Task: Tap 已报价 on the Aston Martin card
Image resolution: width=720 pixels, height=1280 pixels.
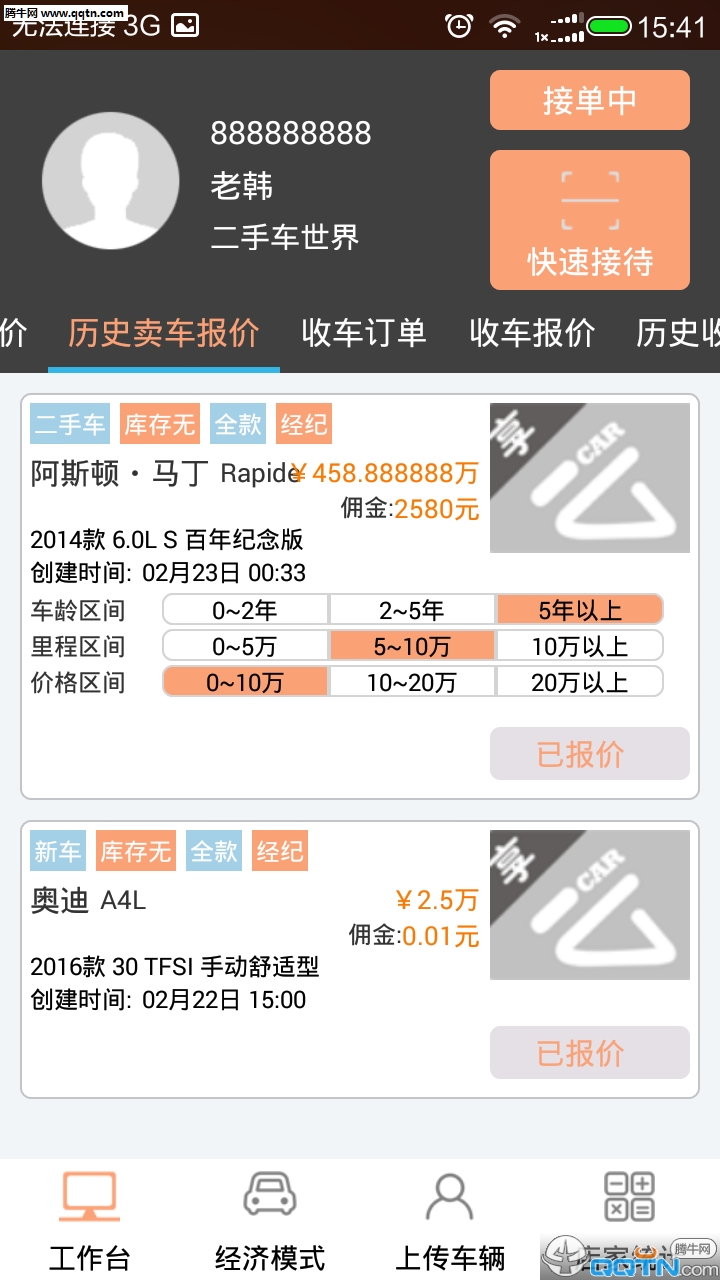Action: coord(589,754)
